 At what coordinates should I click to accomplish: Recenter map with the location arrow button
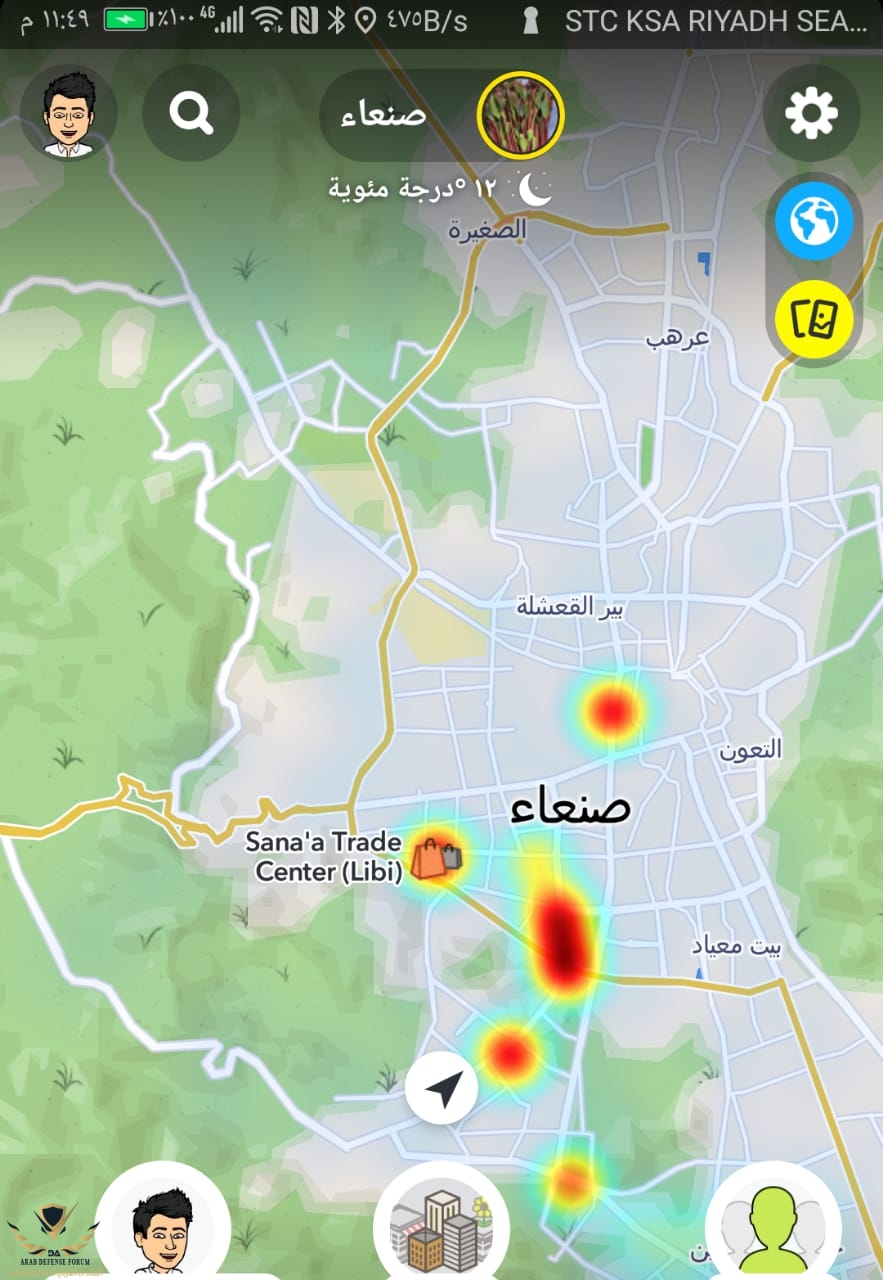[x=442, y=1088]
